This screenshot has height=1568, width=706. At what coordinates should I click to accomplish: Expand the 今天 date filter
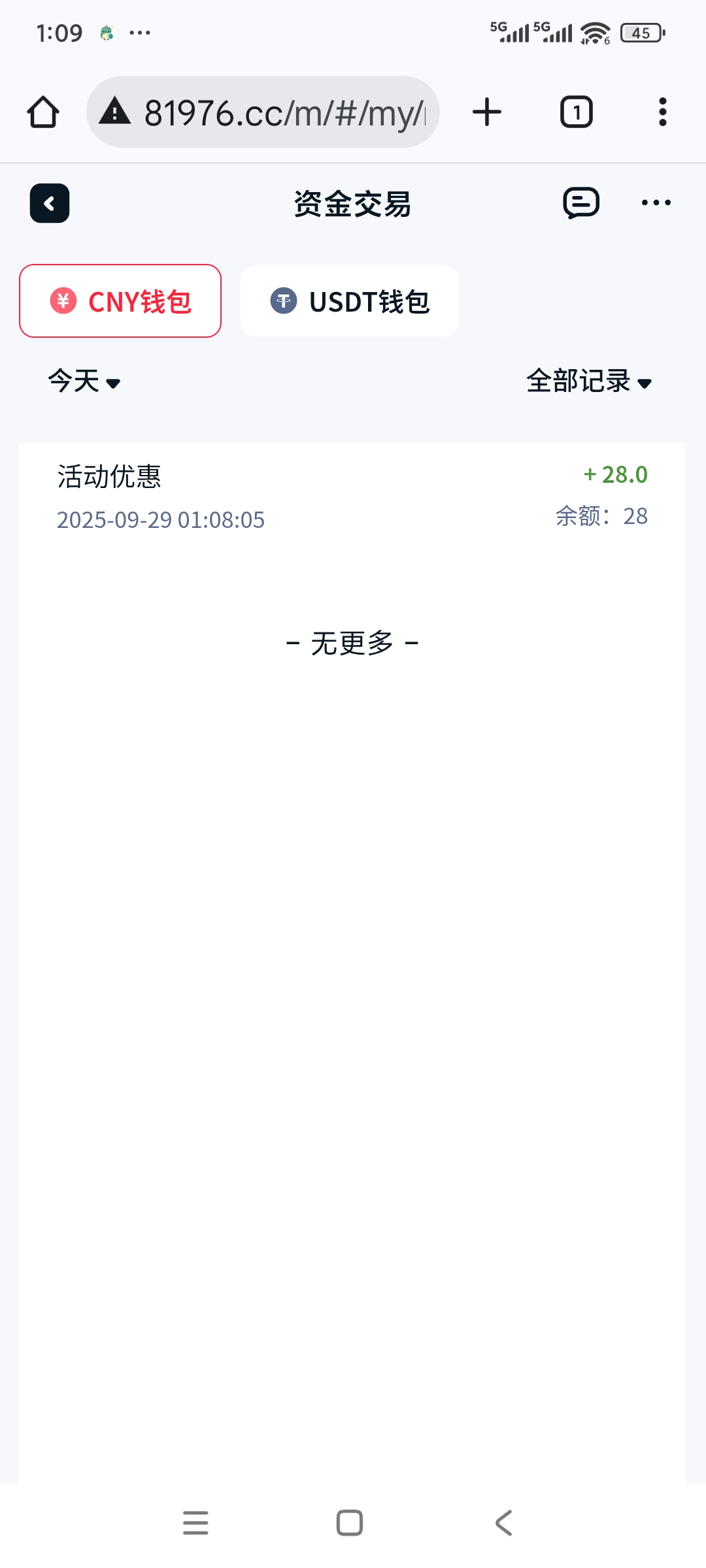84,381
